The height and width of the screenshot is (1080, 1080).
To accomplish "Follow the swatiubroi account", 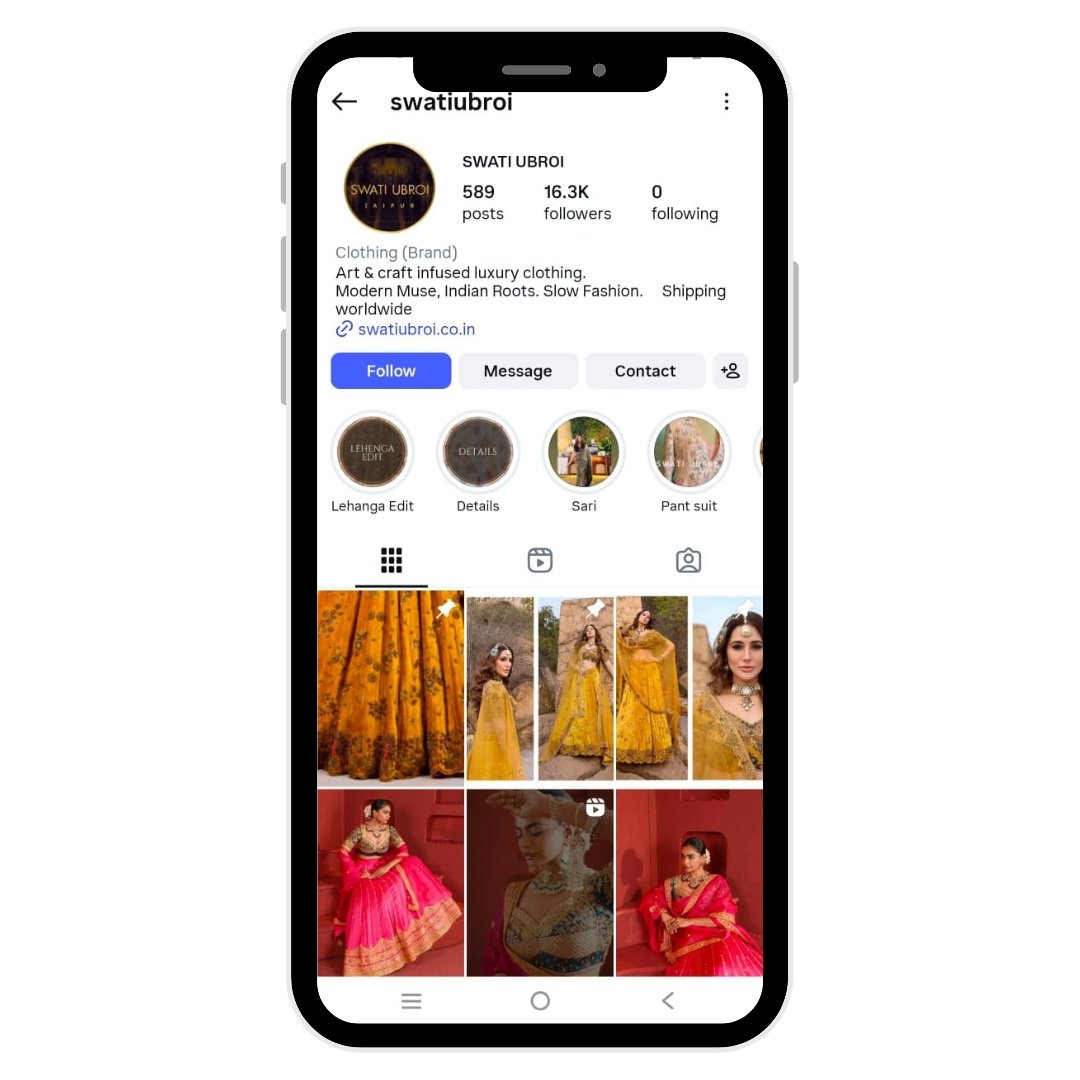I will (391, 371).
